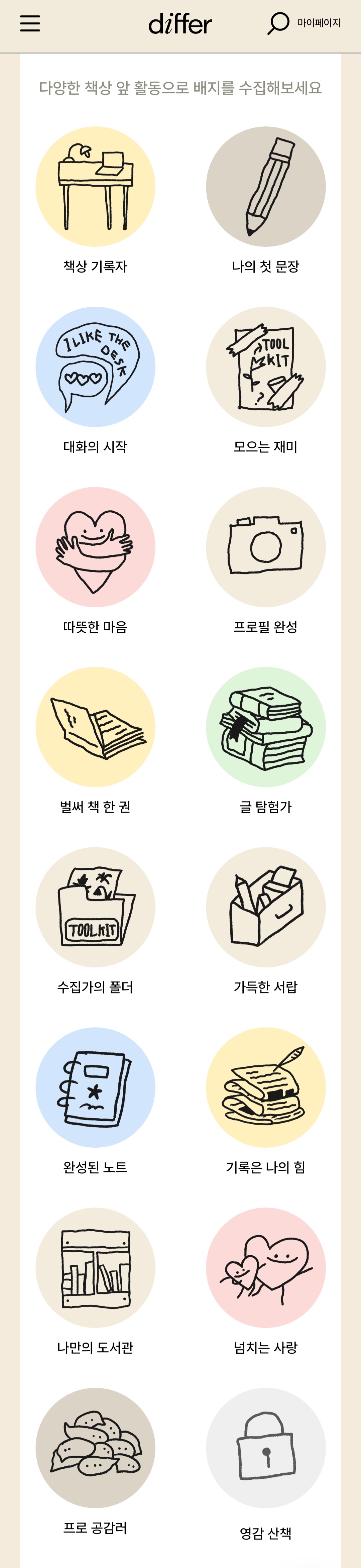This screenshot has height=1568, width=361.
Task: View the 가득한 서랍 badge
Action: click(265, 907)
